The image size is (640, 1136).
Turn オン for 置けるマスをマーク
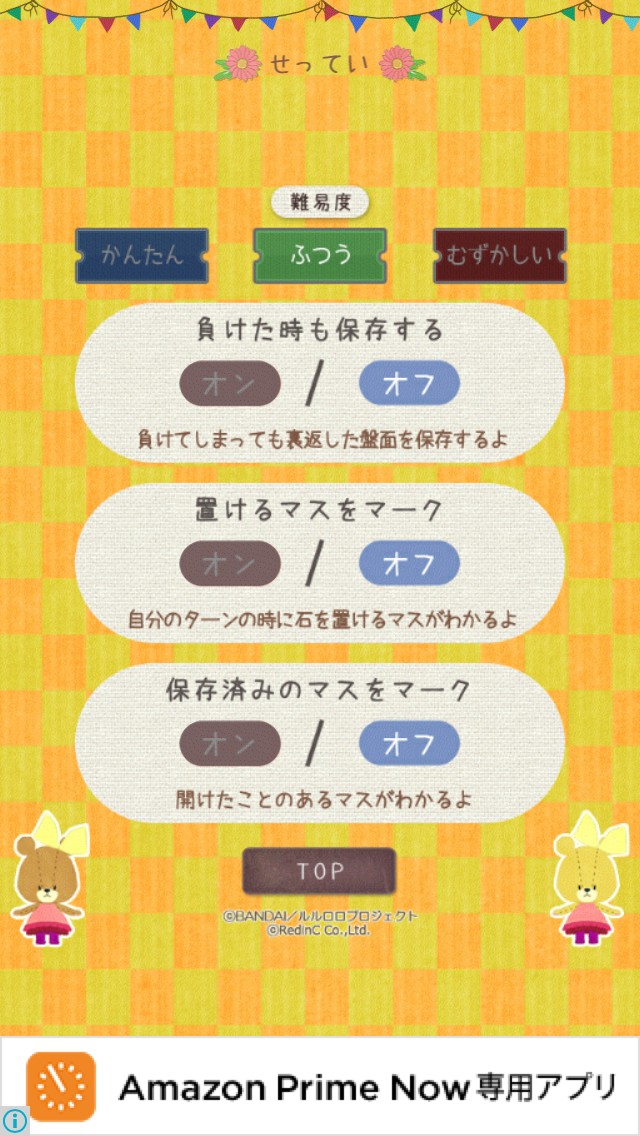(x=230, y=564)
